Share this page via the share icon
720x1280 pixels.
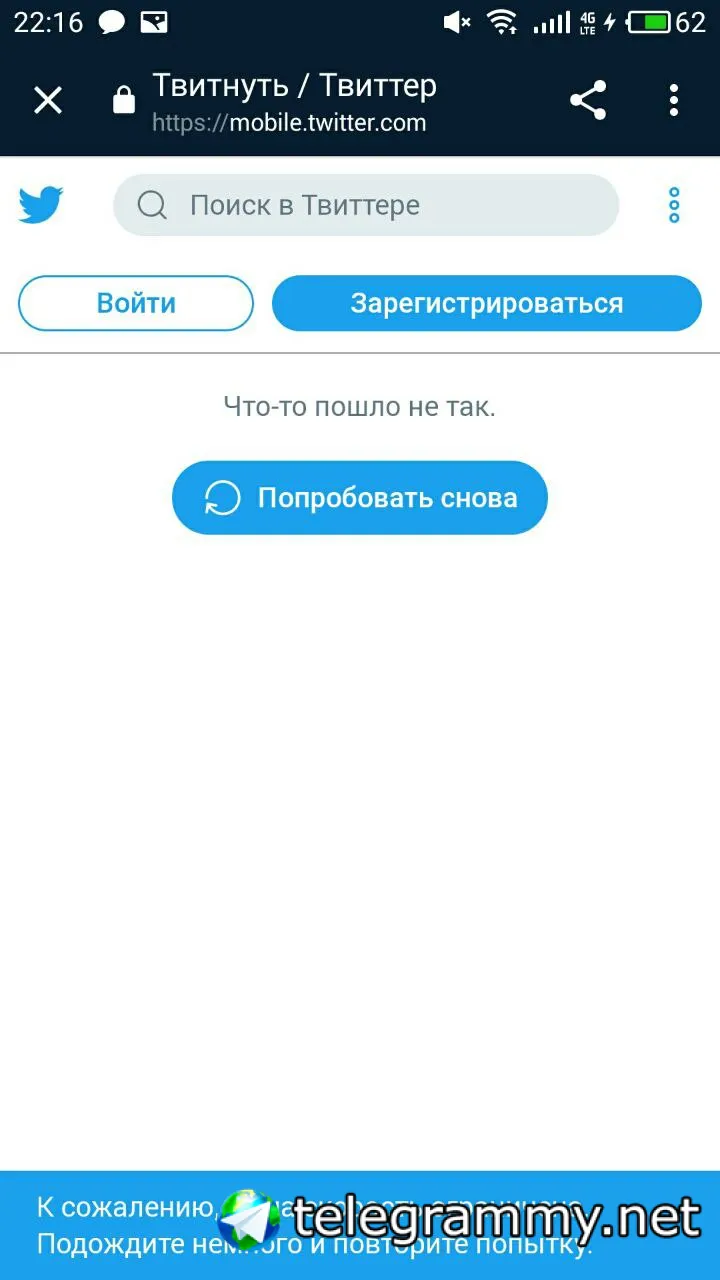[x=588, y=100]
